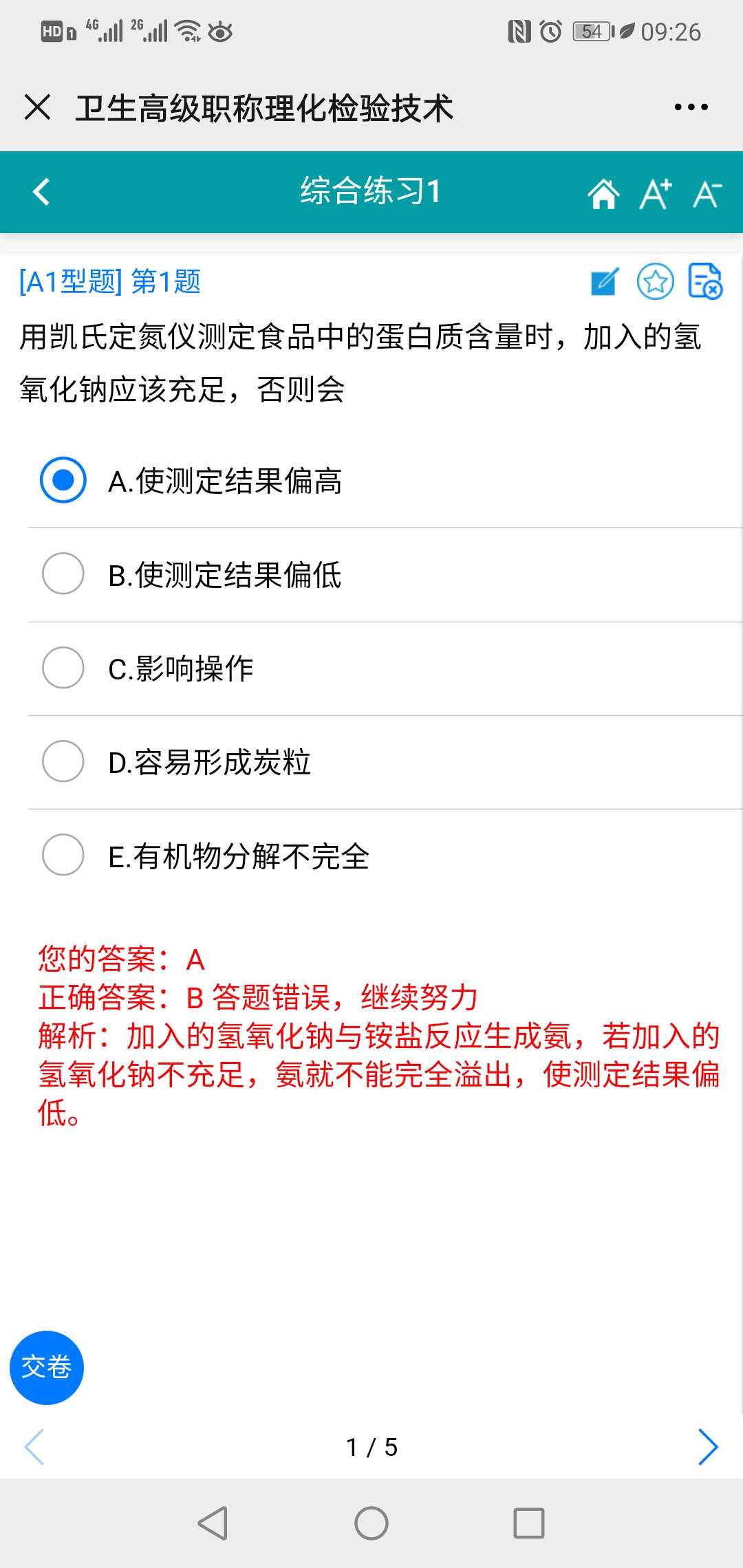Favorite this question with the star icon
This screenshot has height=1568, width=743.
click(656, 282)
